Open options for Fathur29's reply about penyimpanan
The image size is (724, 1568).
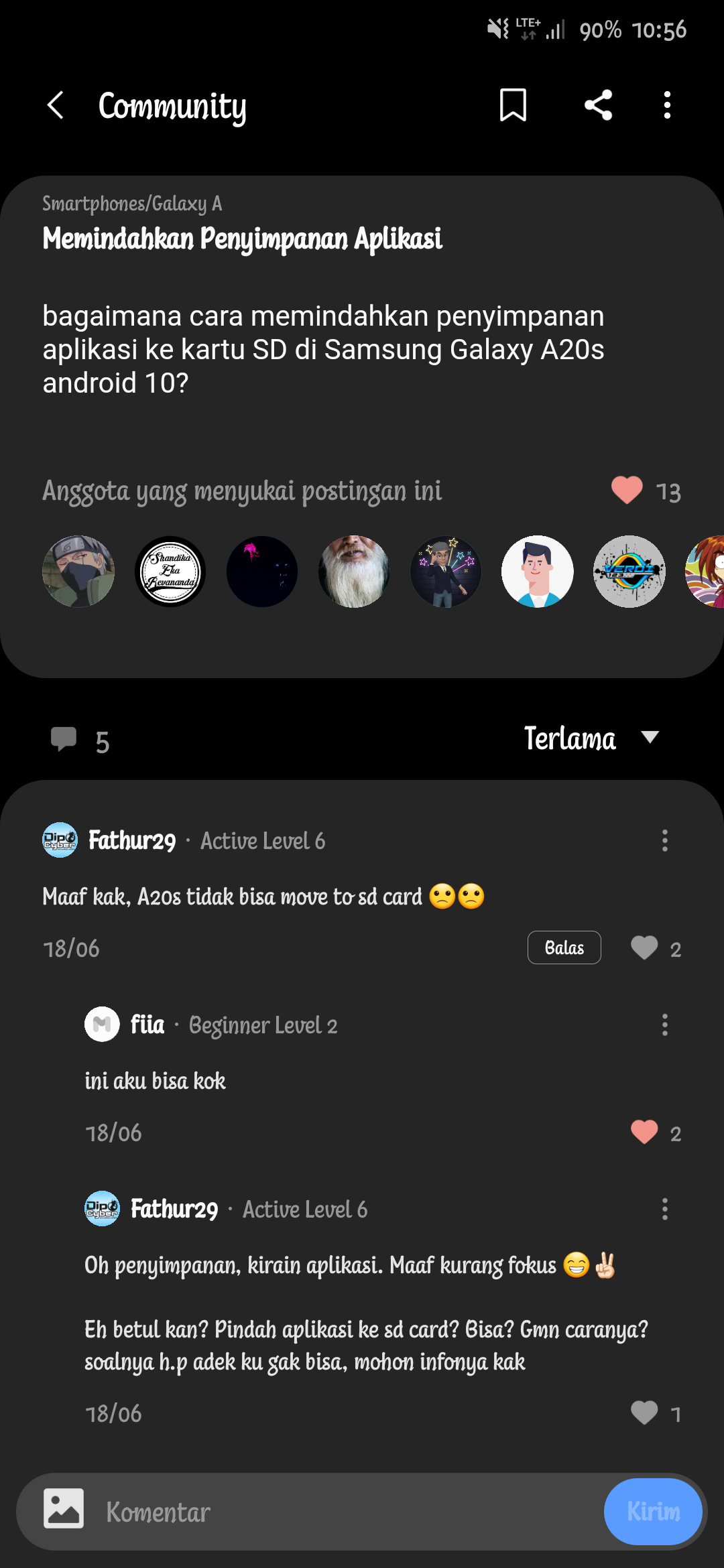[x=665, y=1209]
